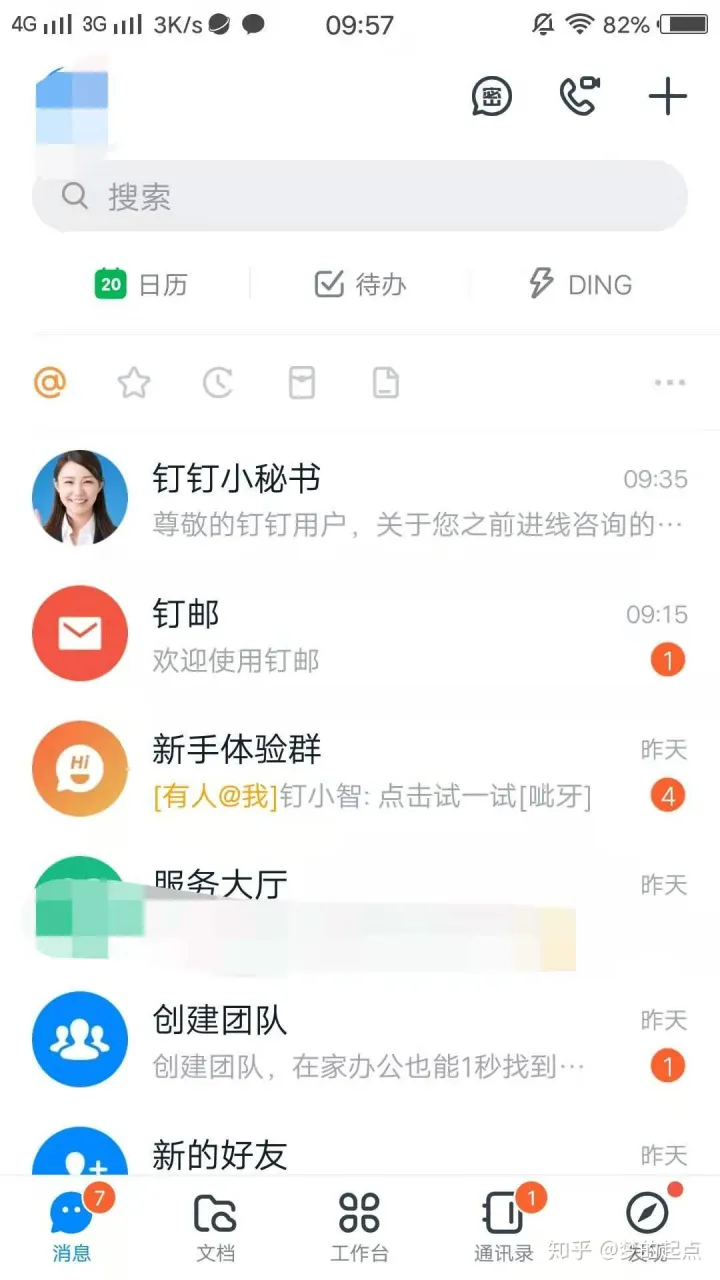Open the red packet filter icon
The image size is (720, 1280).
coord(302,382)
